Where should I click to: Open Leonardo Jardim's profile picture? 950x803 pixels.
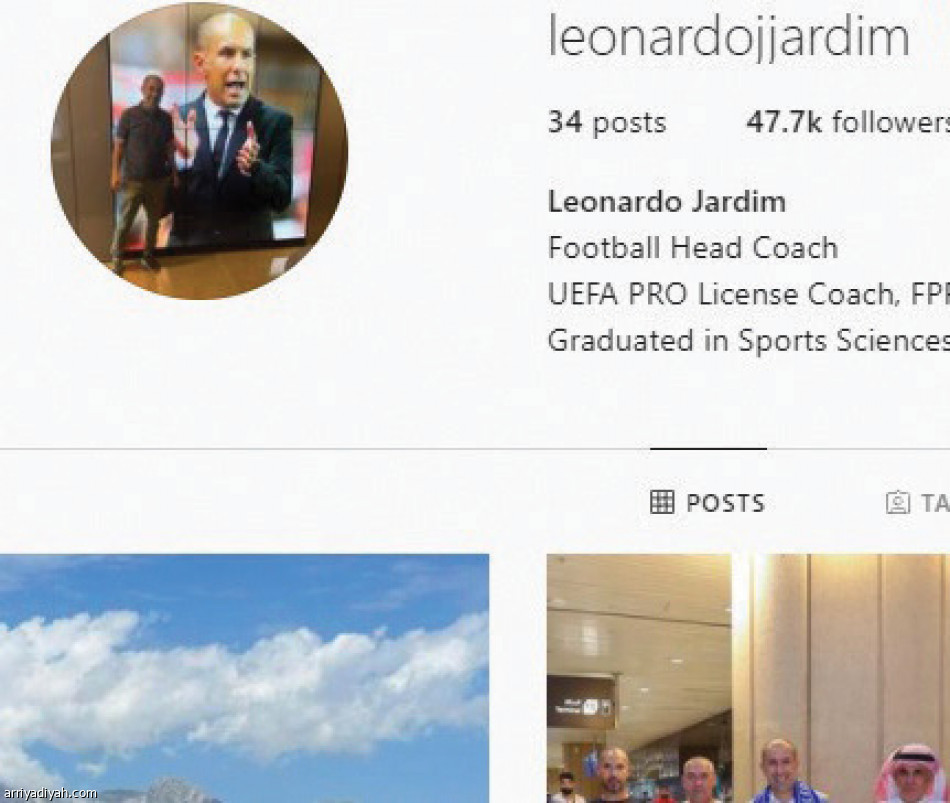[199, 150]
